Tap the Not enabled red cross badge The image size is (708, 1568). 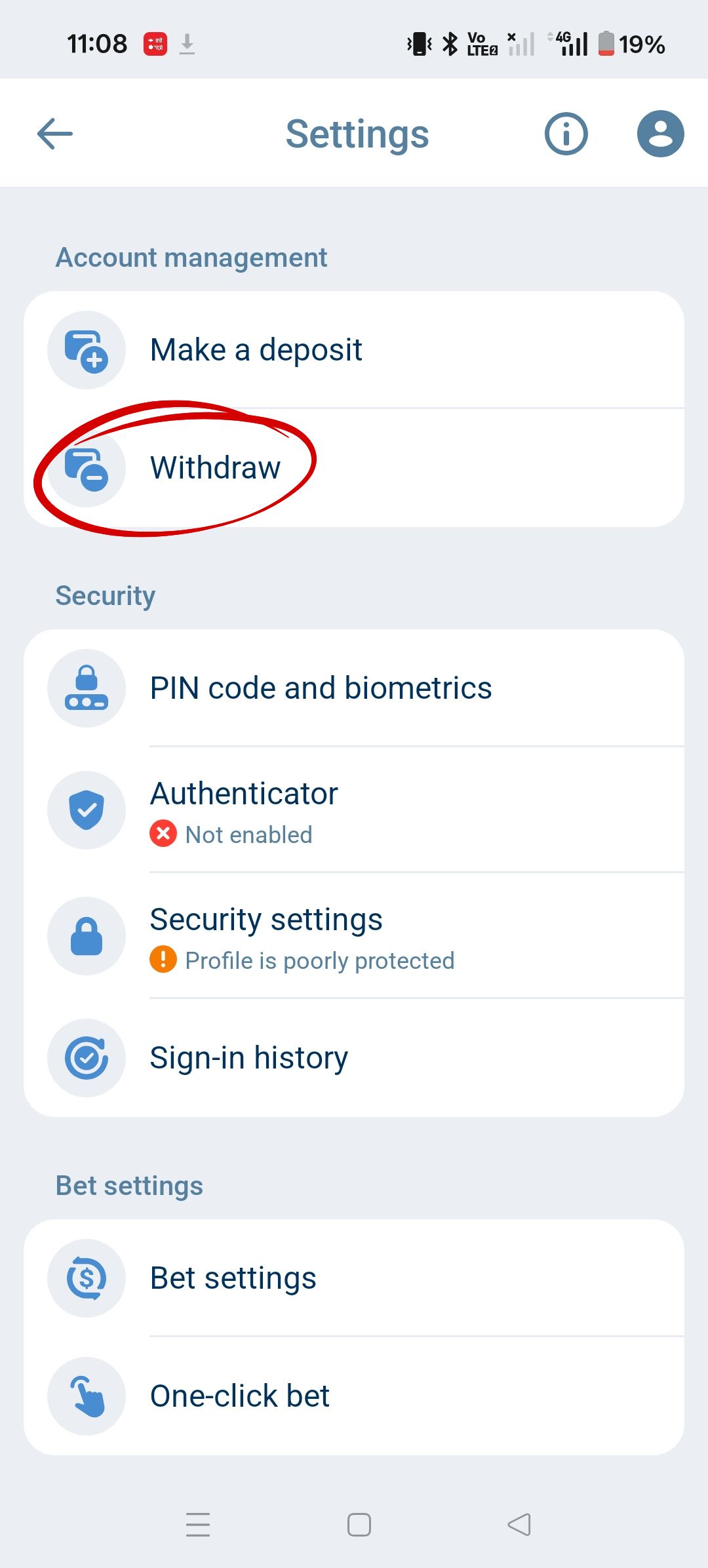[x=162, y=834]
